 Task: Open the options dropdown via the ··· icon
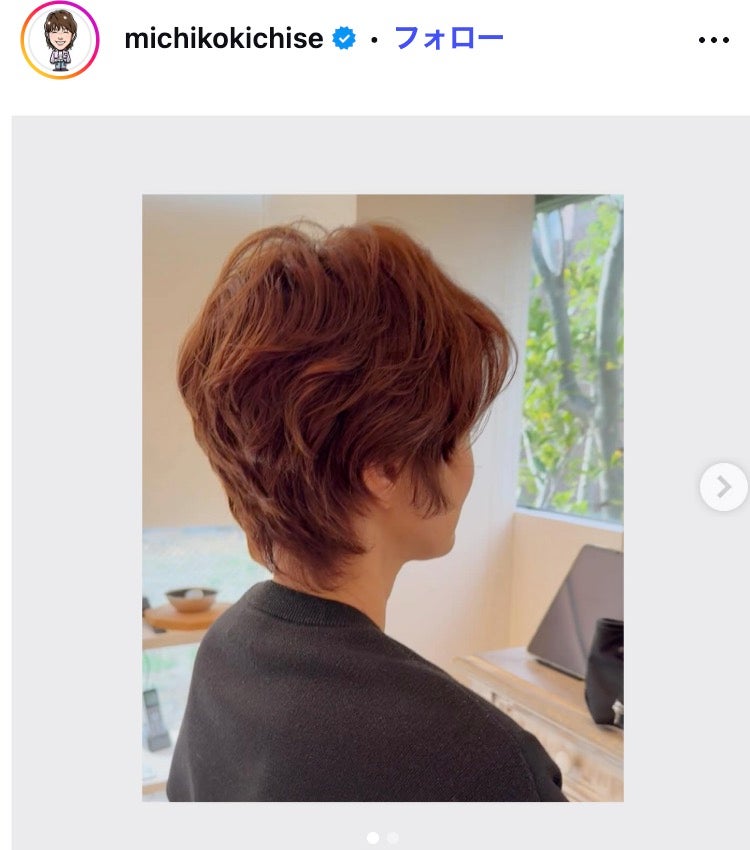tap(713, 38)
